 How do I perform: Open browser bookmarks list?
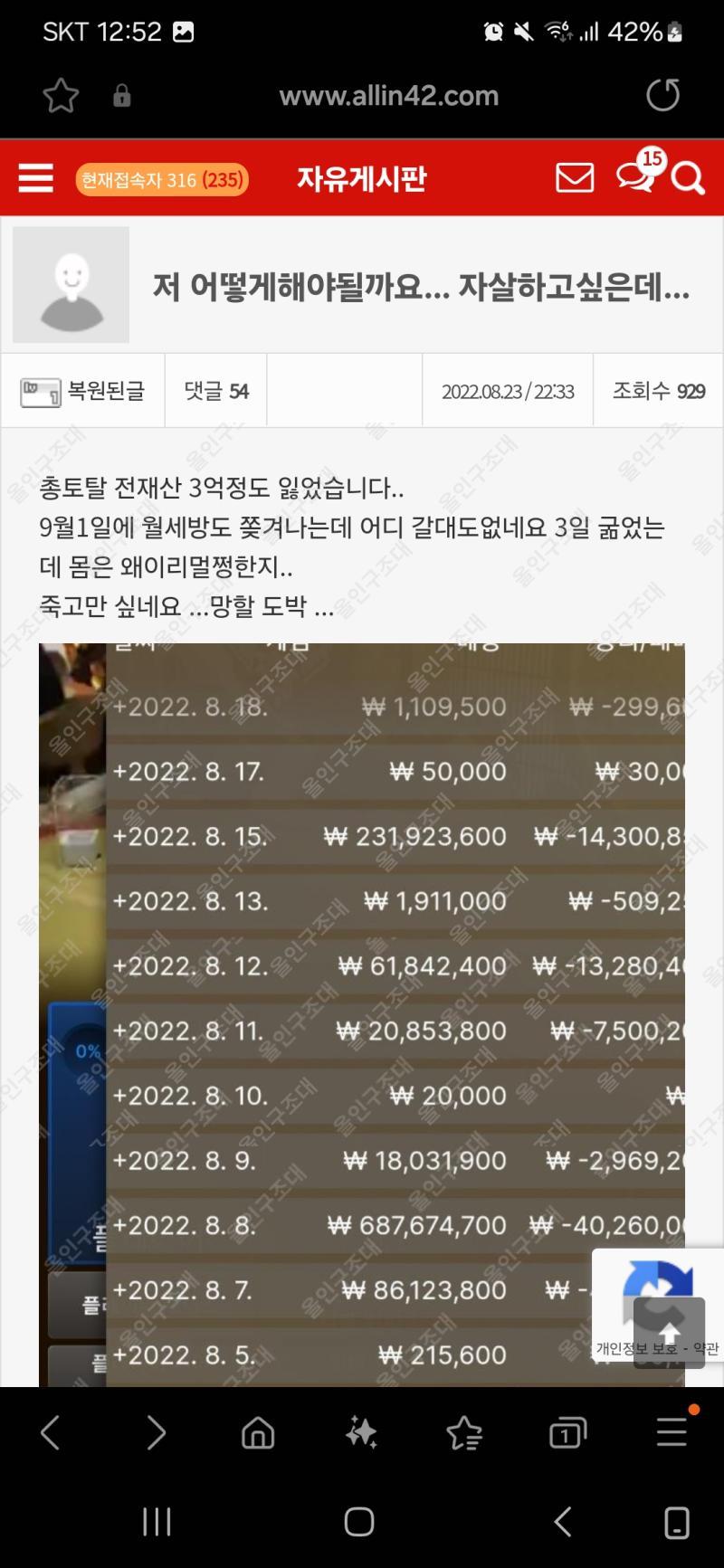464,1433
